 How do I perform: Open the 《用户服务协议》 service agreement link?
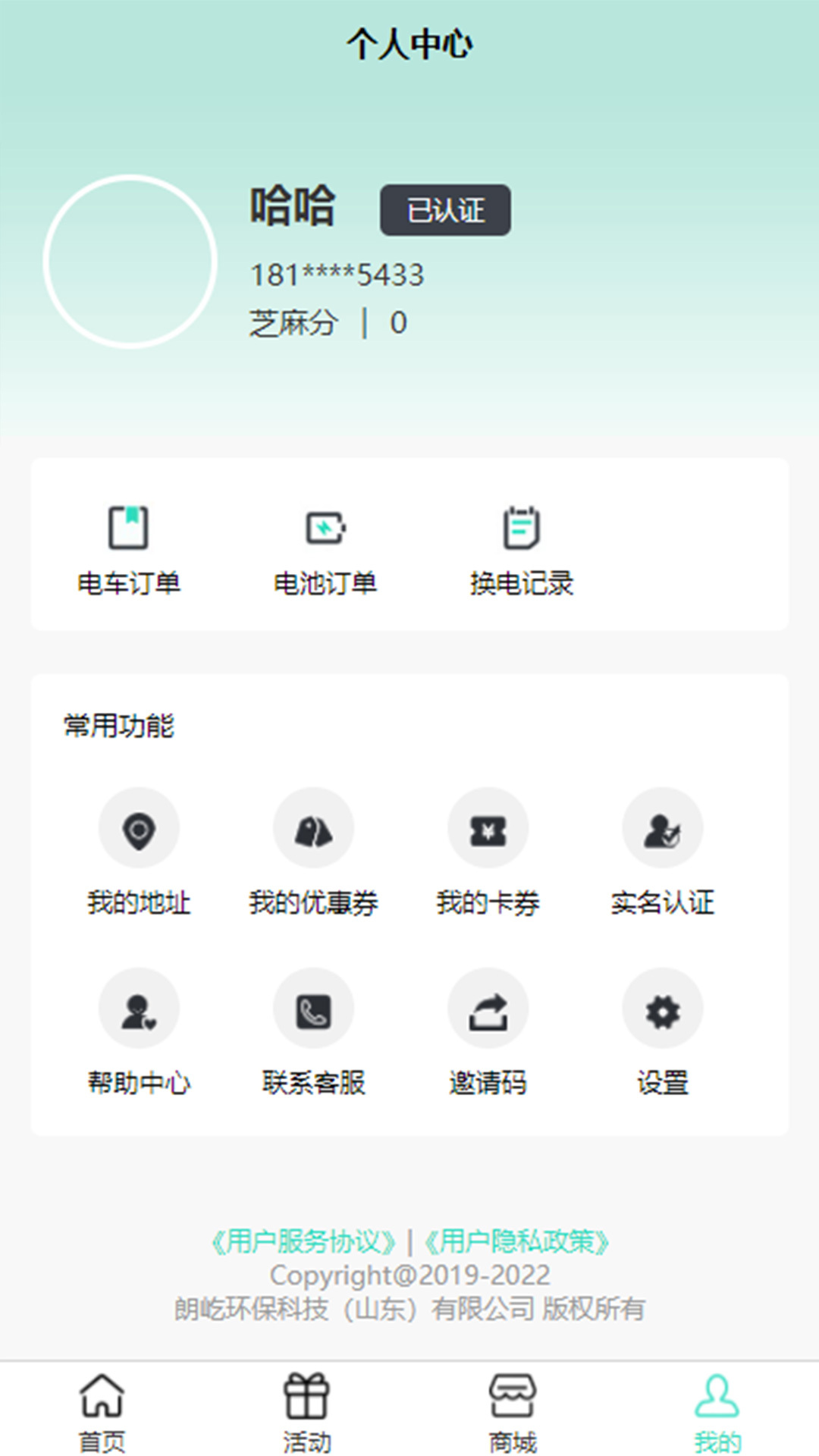click(x=303, y=1242)
